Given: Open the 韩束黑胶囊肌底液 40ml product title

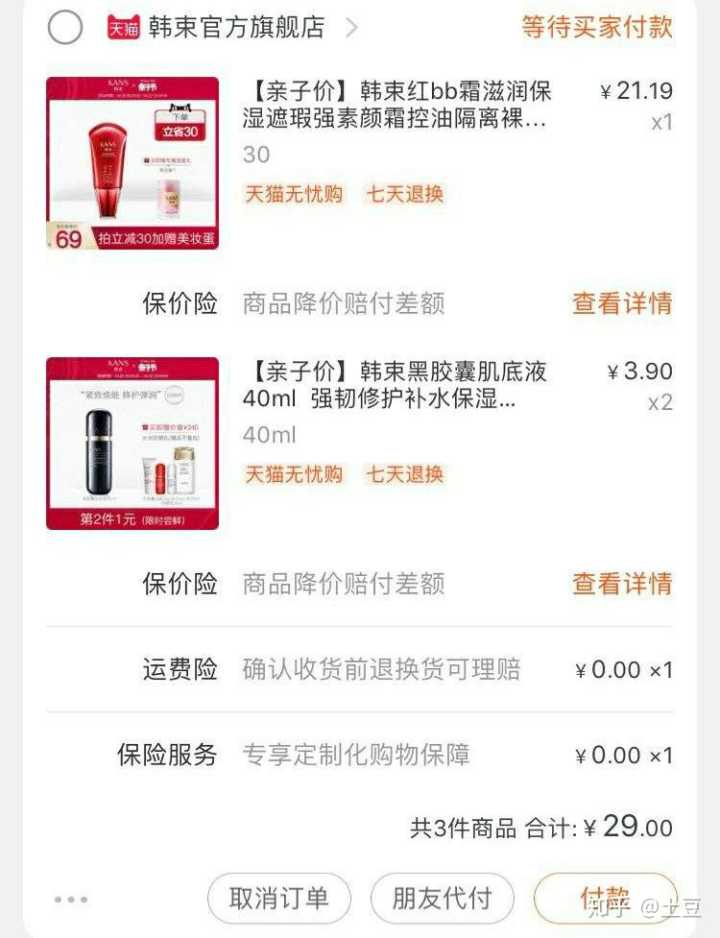Looking at the screenshot, I should 395,385.
